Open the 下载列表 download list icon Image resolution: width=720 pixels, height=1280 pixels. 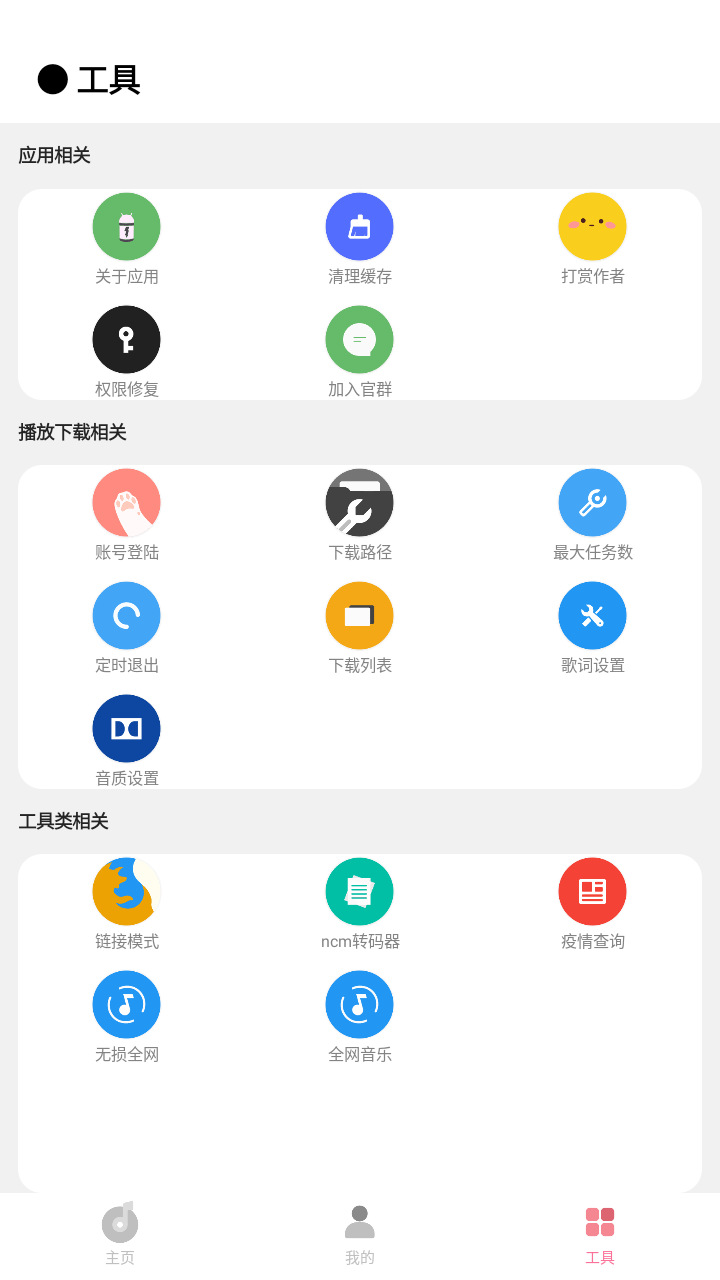[360, 615]
